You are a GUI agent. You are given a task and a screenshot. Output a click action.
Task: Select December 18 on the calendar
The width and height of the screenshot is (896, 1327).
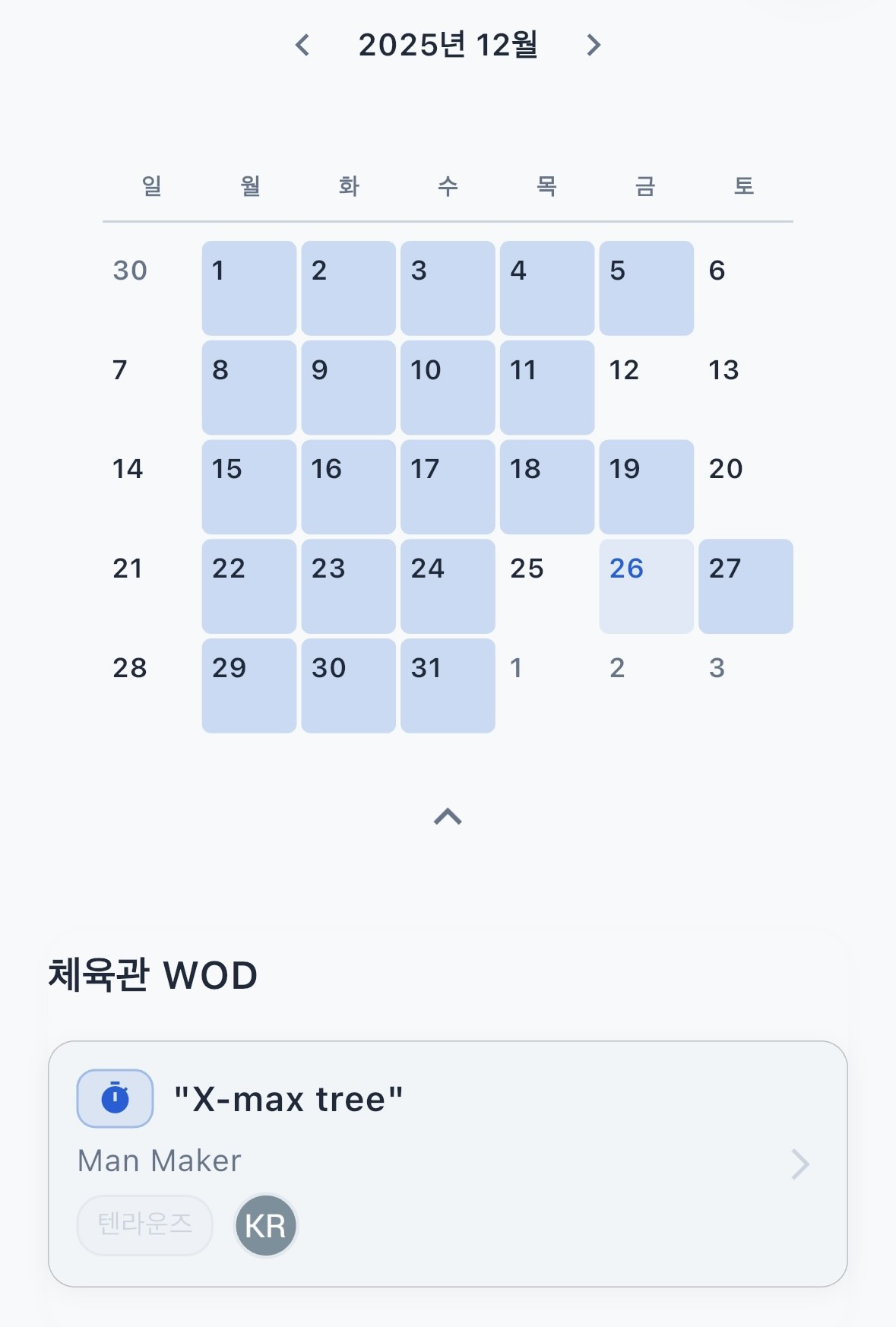click(x=547, y=486)
